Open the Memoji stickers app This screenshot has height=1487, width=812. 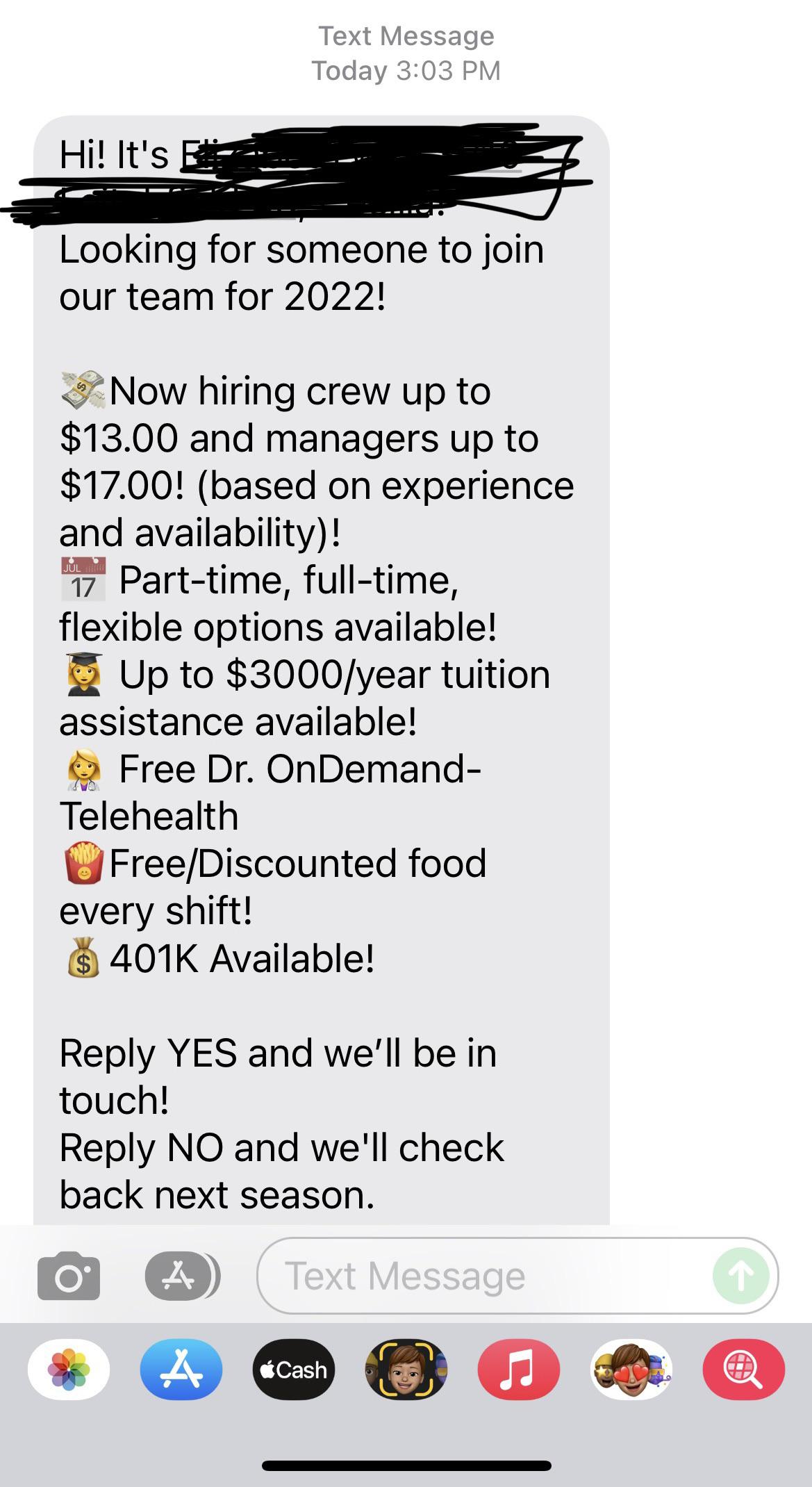click(633, 1368)
